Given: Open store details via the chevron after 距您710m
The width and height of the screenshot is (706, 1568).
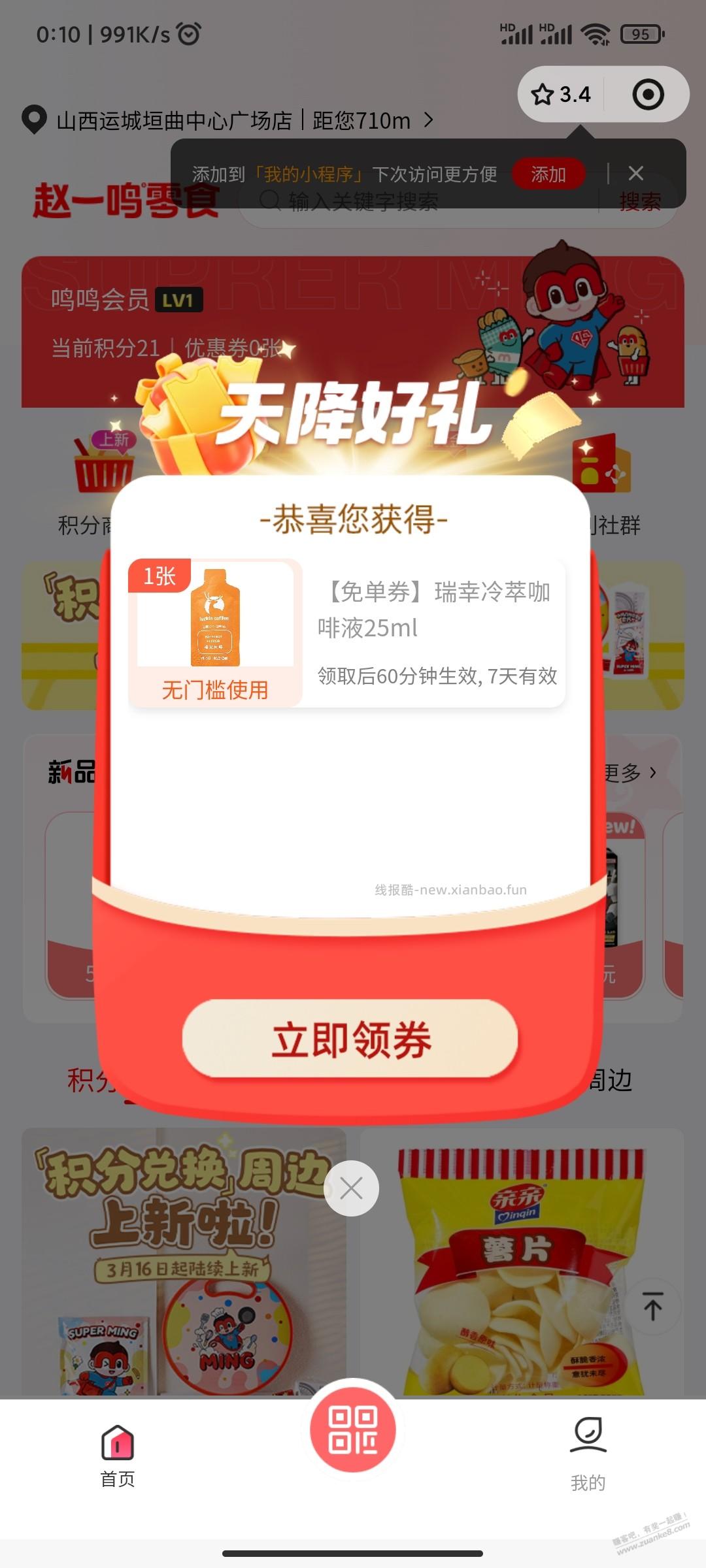Looking at the screenshot, I should tap(428, 120).
